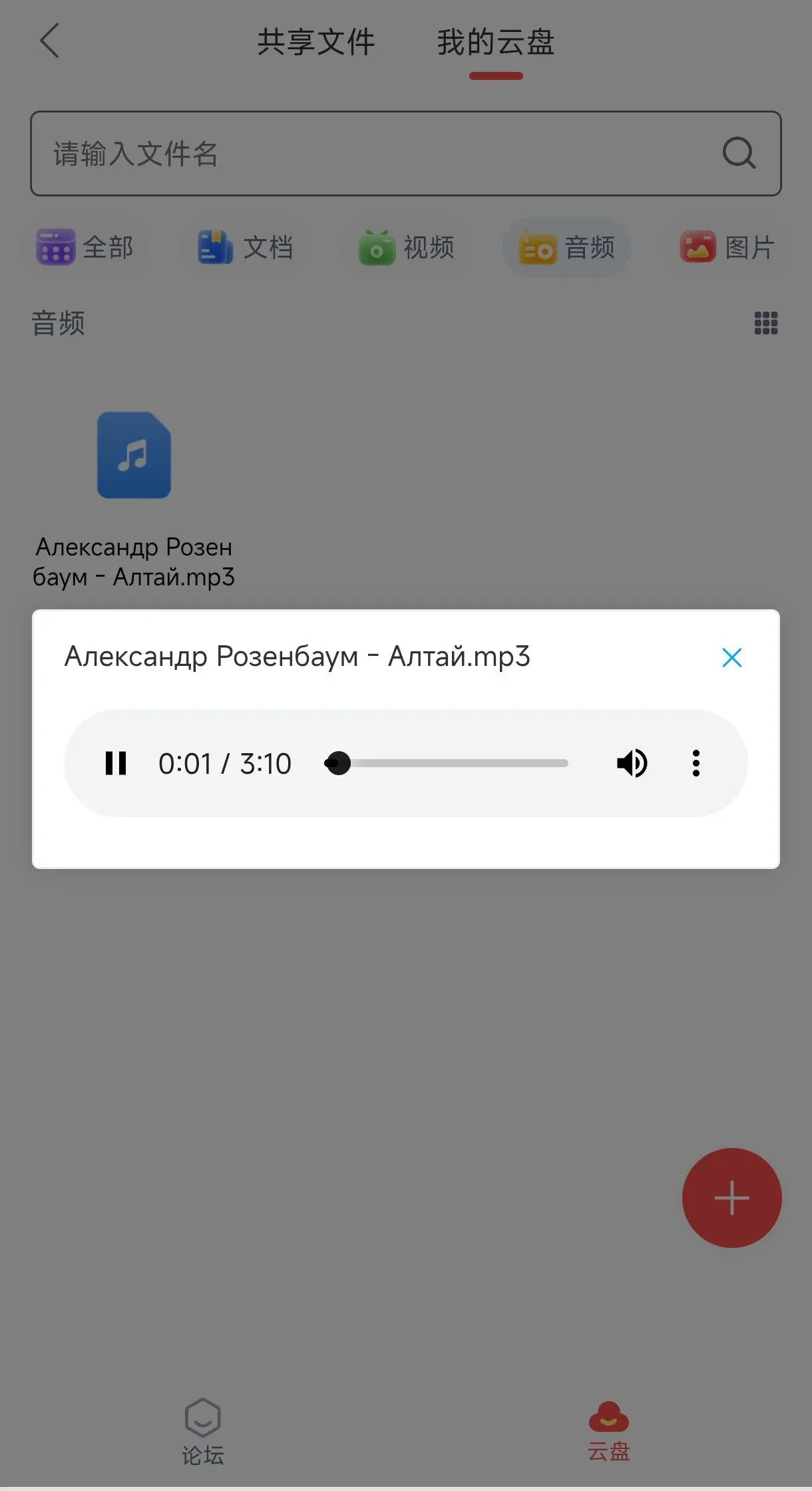The height and width of the screenshot is (1491, 812).
Task: Pause the playing audio track
Action: tap(116, 763)
